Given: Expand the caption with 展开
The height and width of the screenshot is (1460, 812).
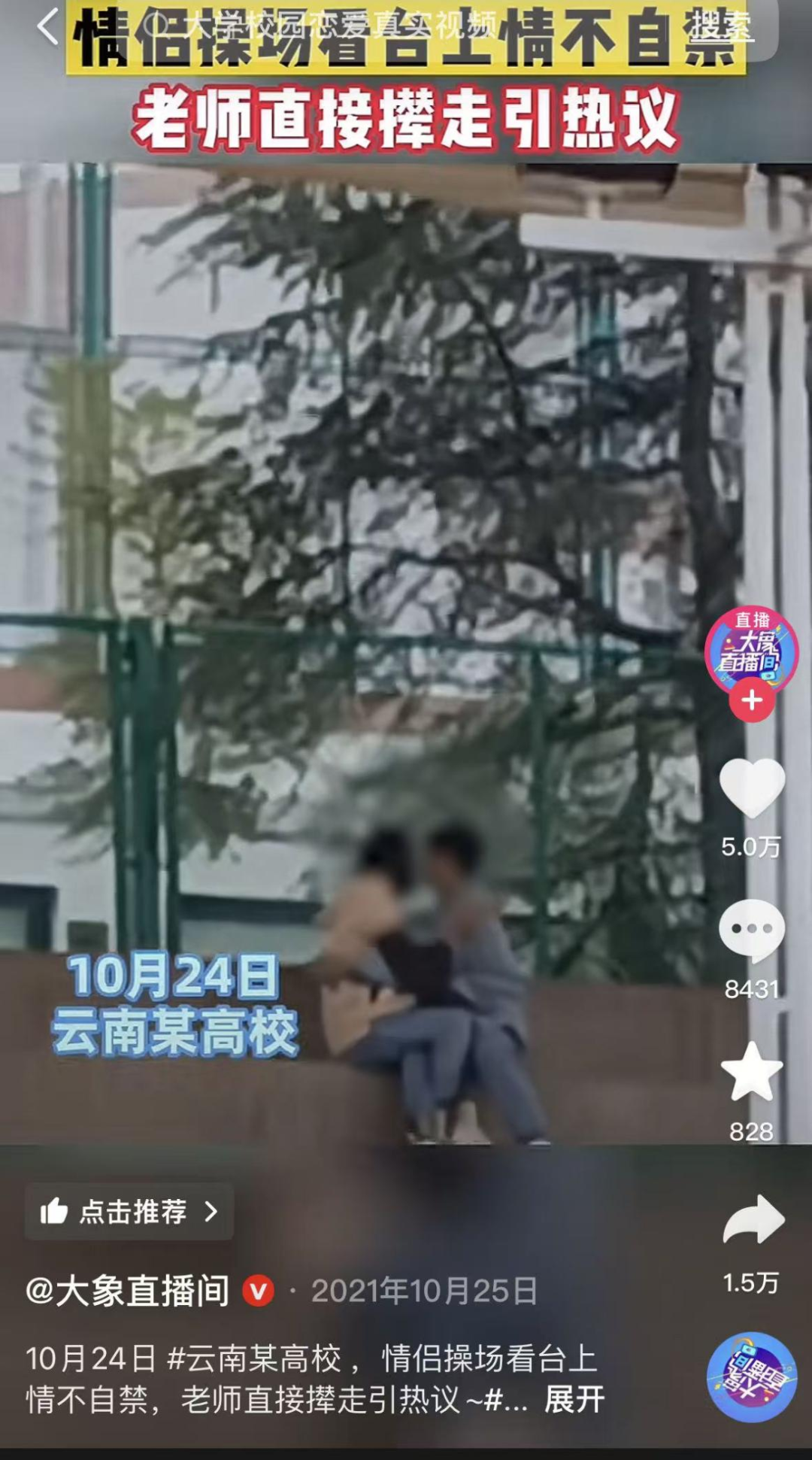Looking at the screenshot, I should (x=574, y=1400).
